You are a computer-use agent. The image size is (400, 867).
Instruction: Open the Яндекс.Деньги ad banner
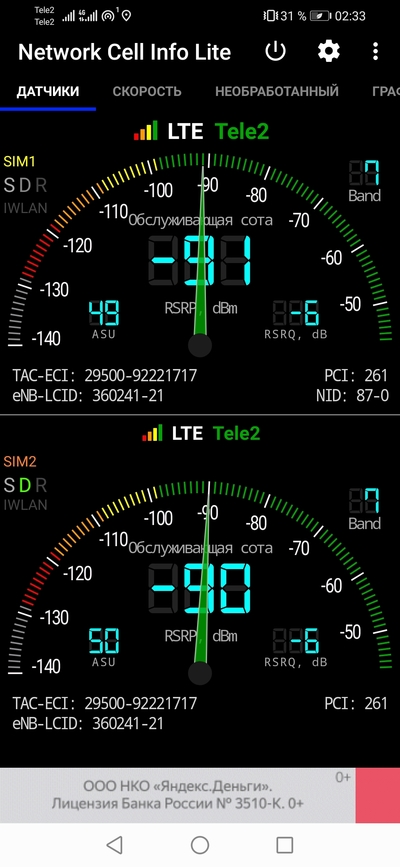200,795
